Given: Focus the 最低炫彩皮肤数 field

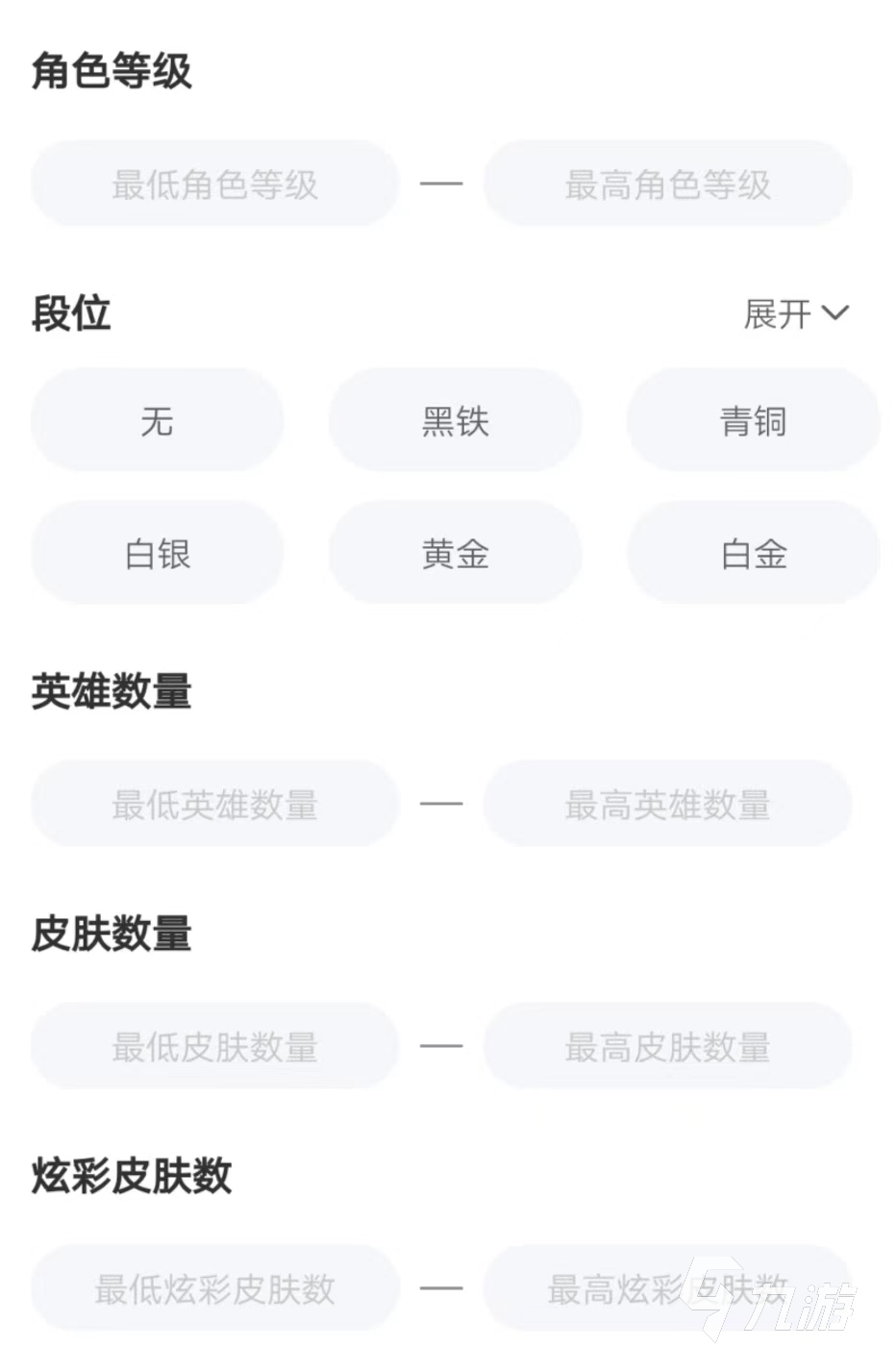Looking at the screenshot, I should point(214,1288).
